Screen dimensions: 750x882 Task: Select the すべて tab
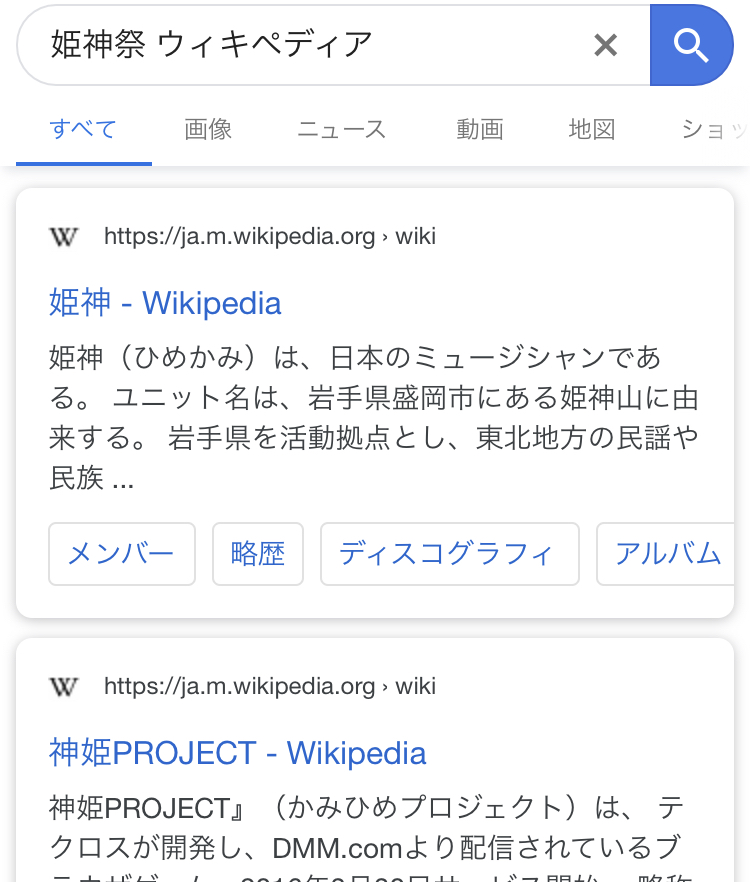click(83, 129)
